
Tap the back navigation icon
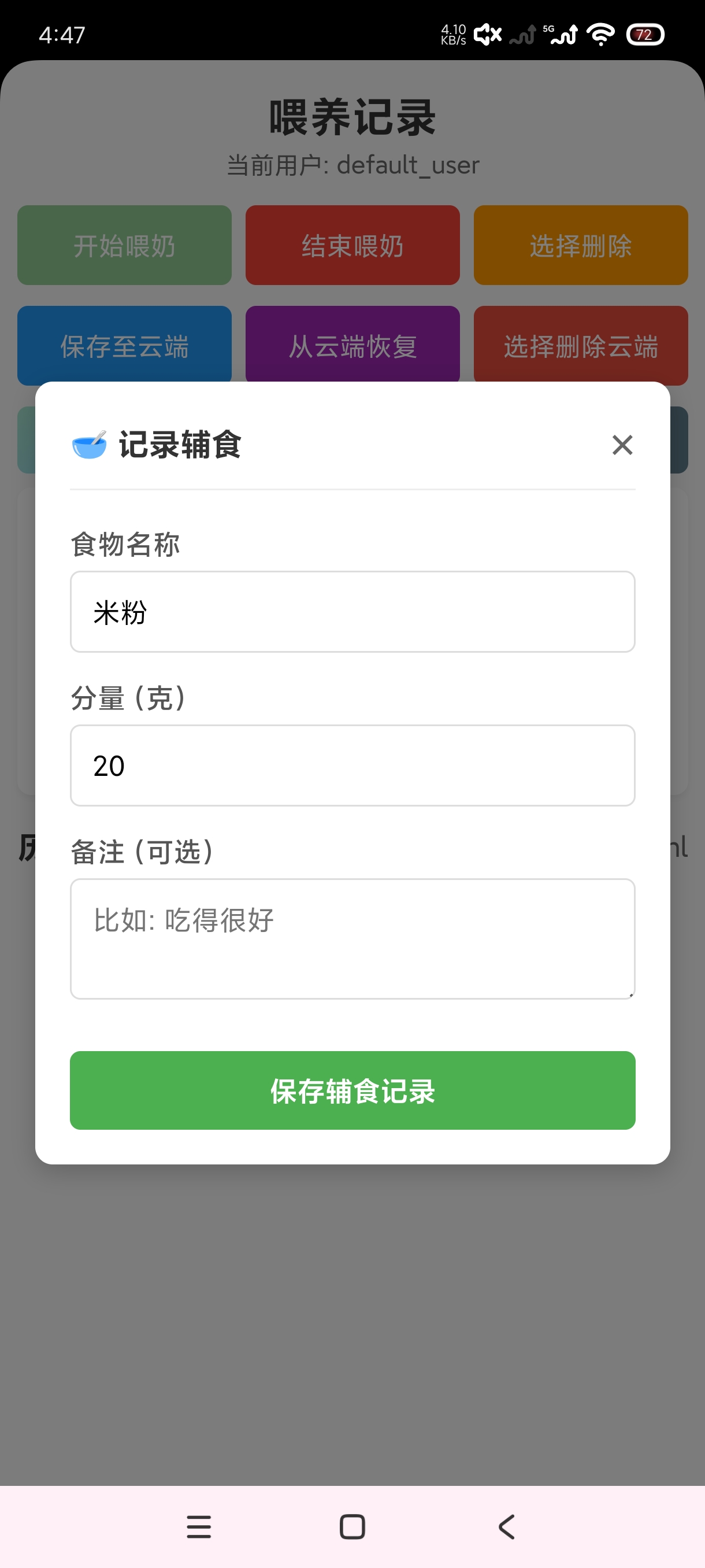point(506,1526)
